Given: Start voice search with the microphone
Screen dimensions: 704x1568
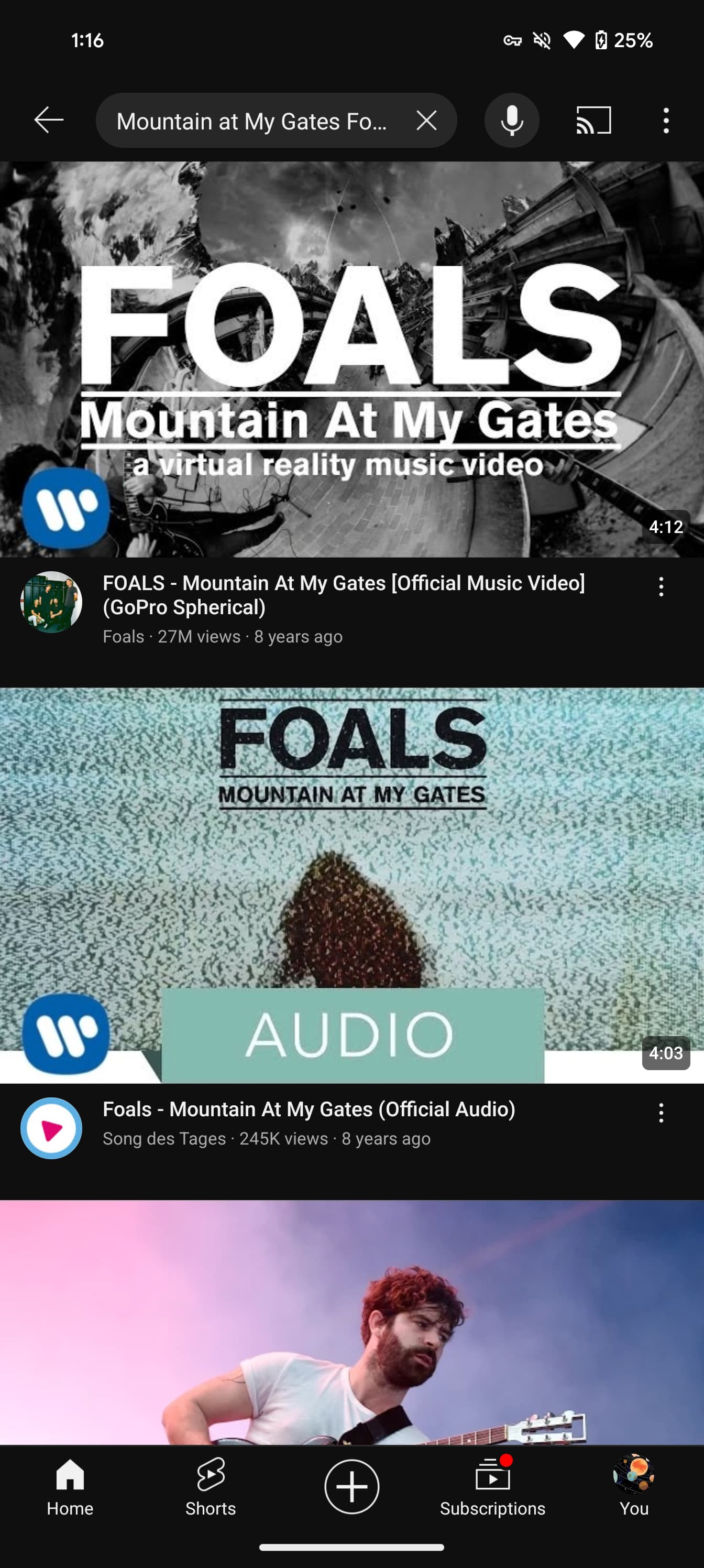Looking at the screenshot, I should click(x=512, y=121).
